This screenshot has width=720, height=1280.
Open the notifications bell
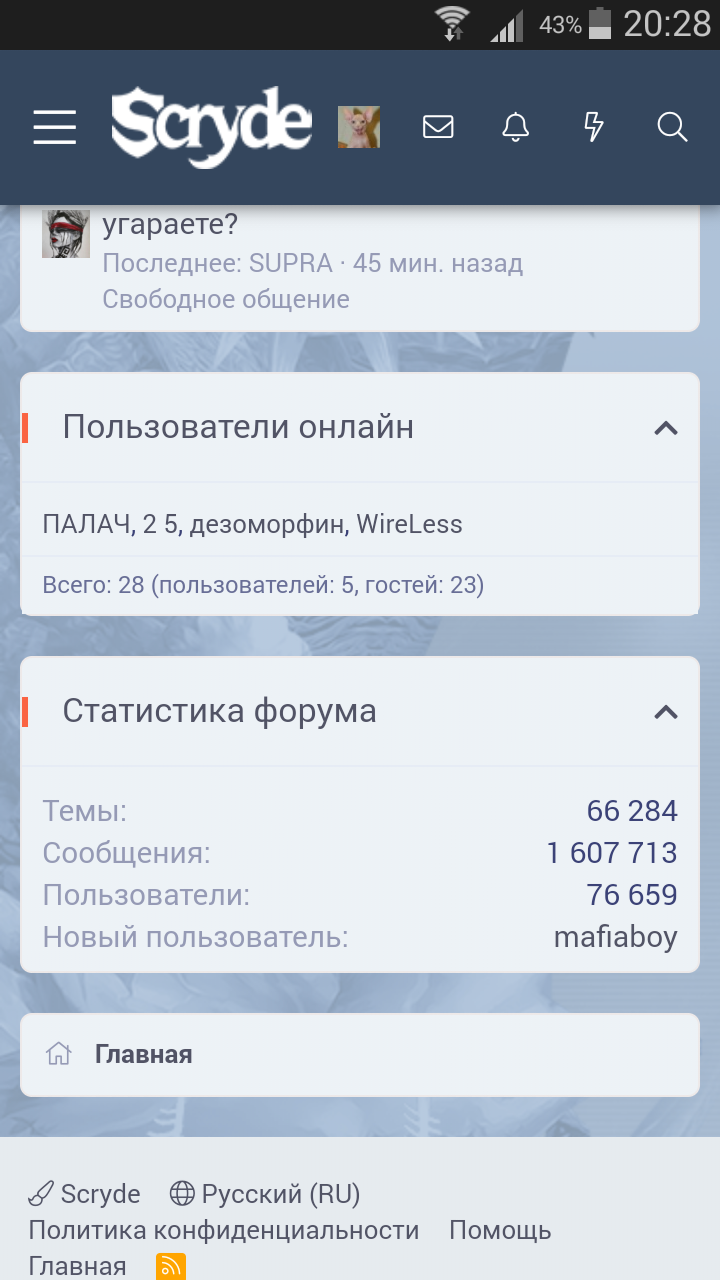(x=515, y=127)
